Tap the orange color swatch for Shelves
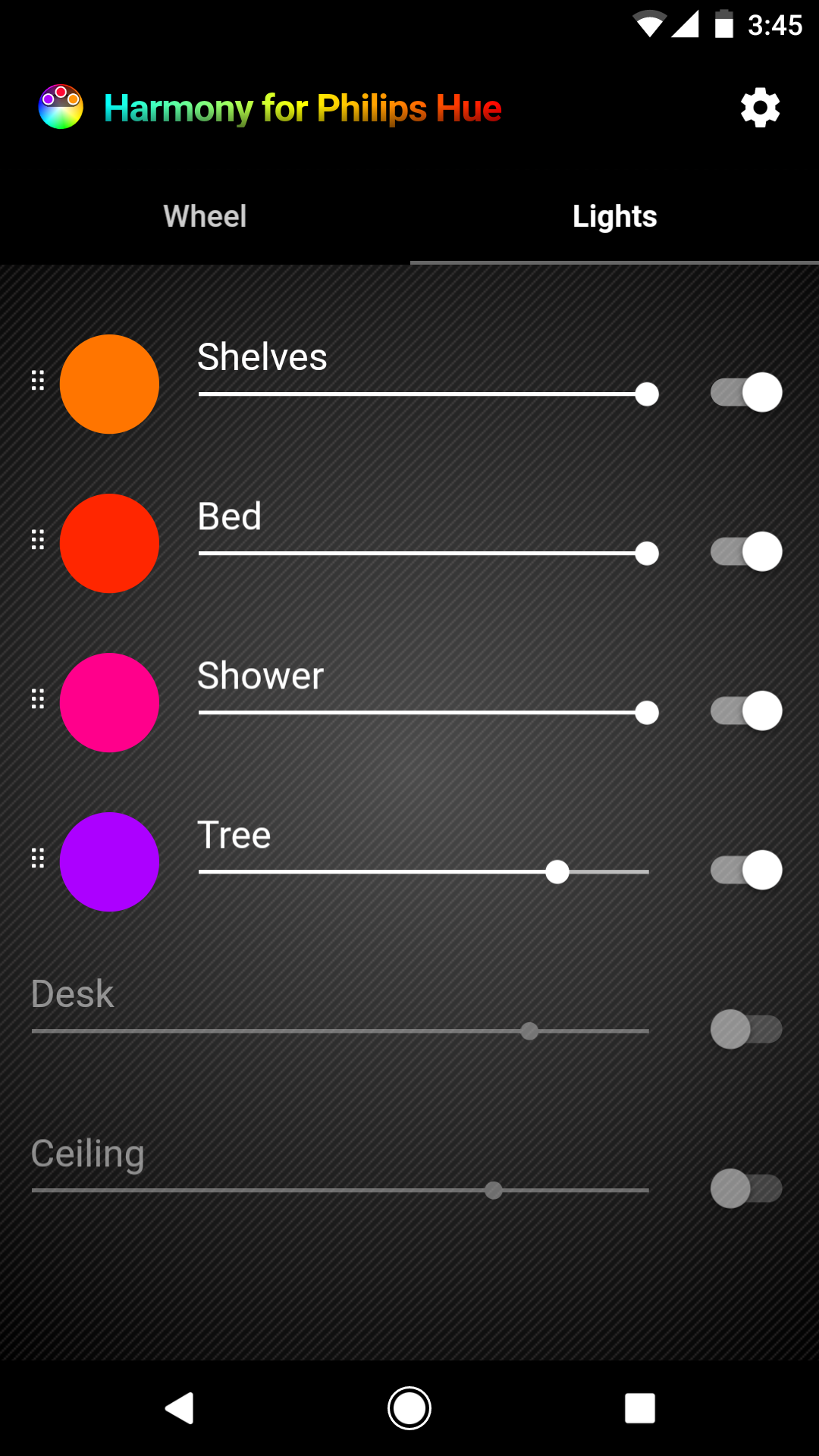Screen dimensions: 819x1456 coord(109,384)
